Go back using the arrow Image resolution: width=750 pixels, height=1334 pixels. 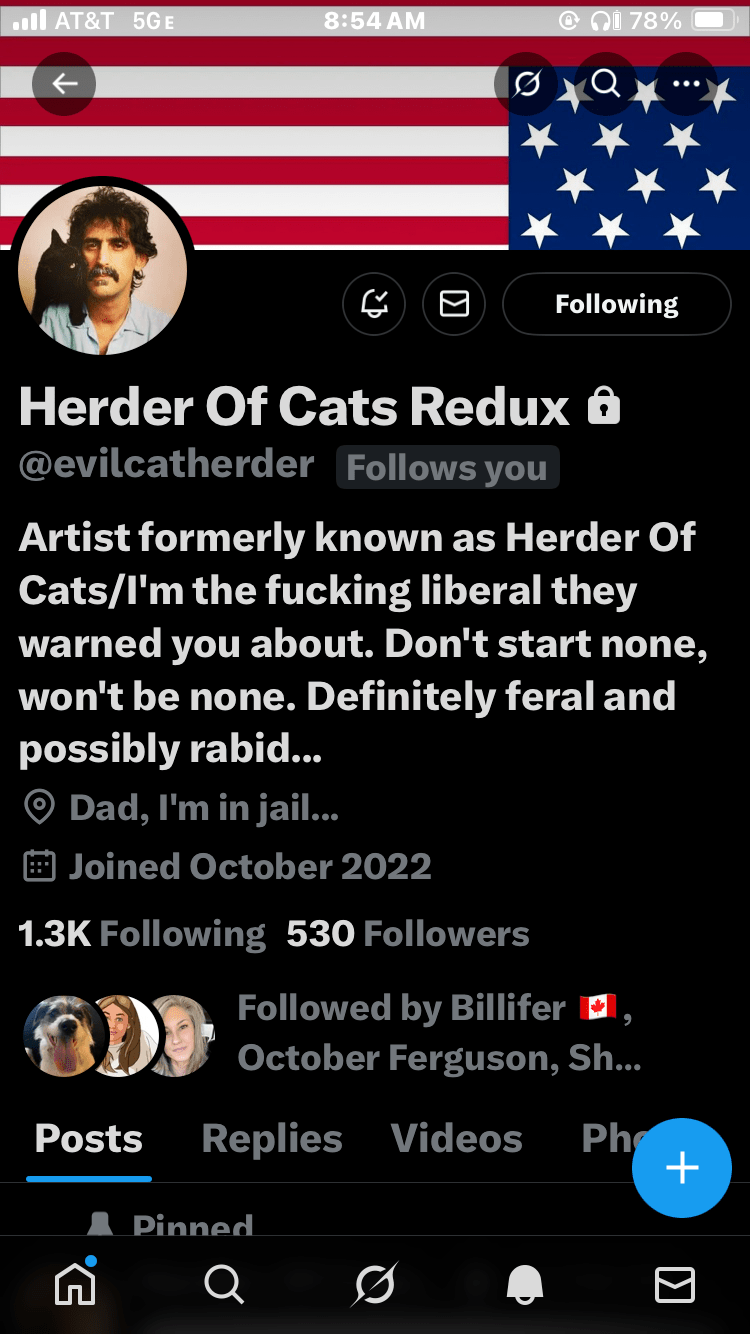click(x=64, y=84)
